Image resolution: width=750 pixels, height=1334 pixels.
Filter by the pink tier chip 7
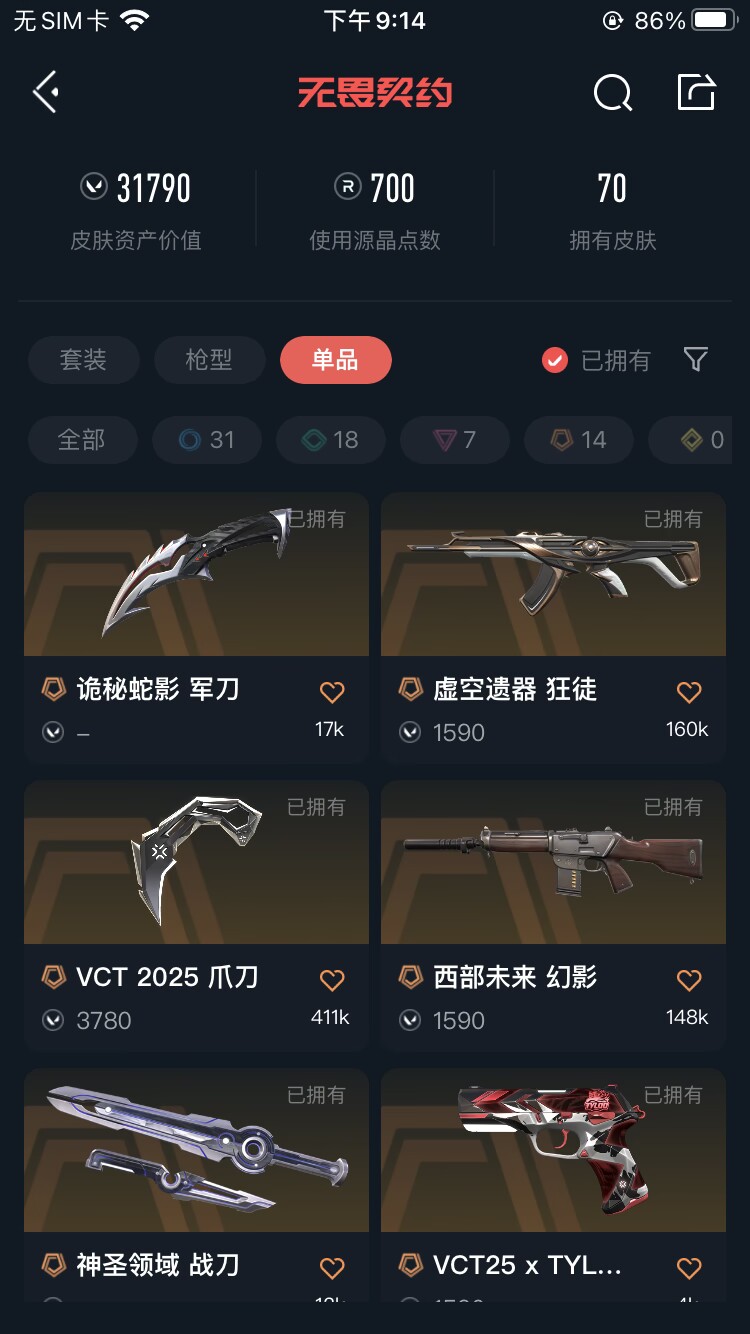click(x=455, y=440)
